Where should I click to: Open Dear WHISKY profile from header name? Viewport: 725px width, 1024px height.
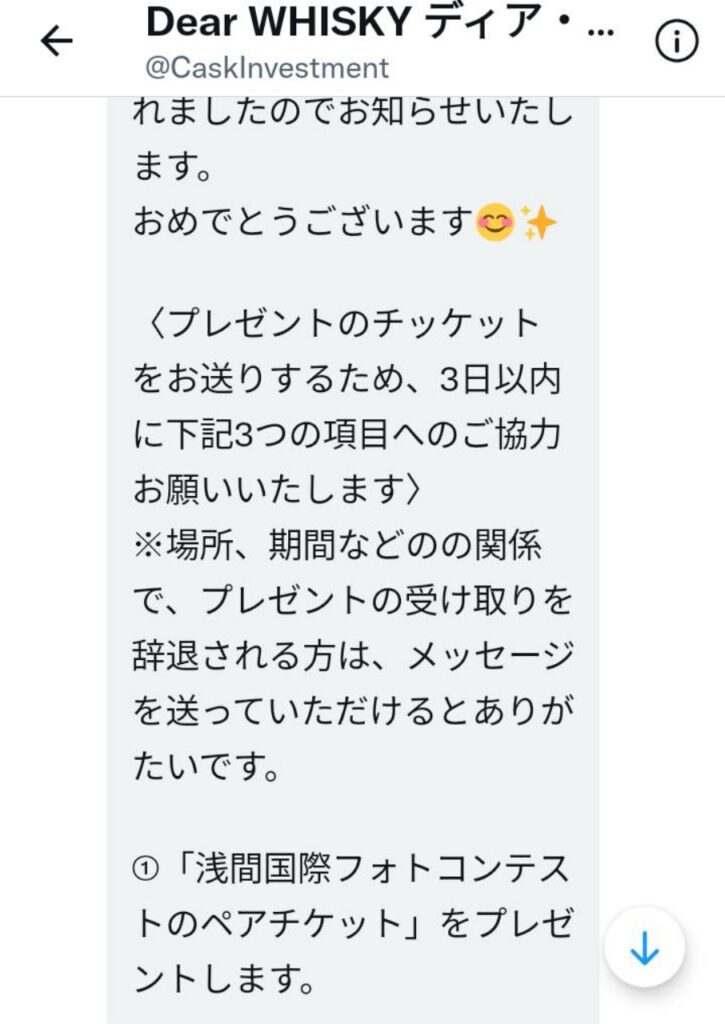[380, 22]
